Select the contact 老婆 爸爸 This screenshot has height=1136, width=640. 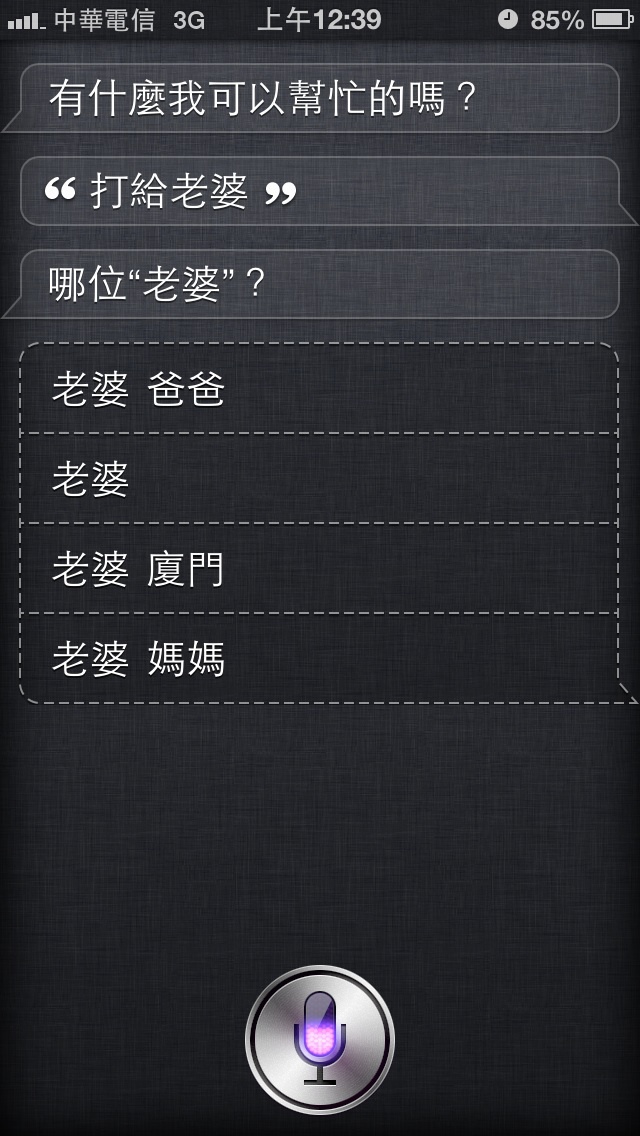pyautogui.click(x=319, y=390)
